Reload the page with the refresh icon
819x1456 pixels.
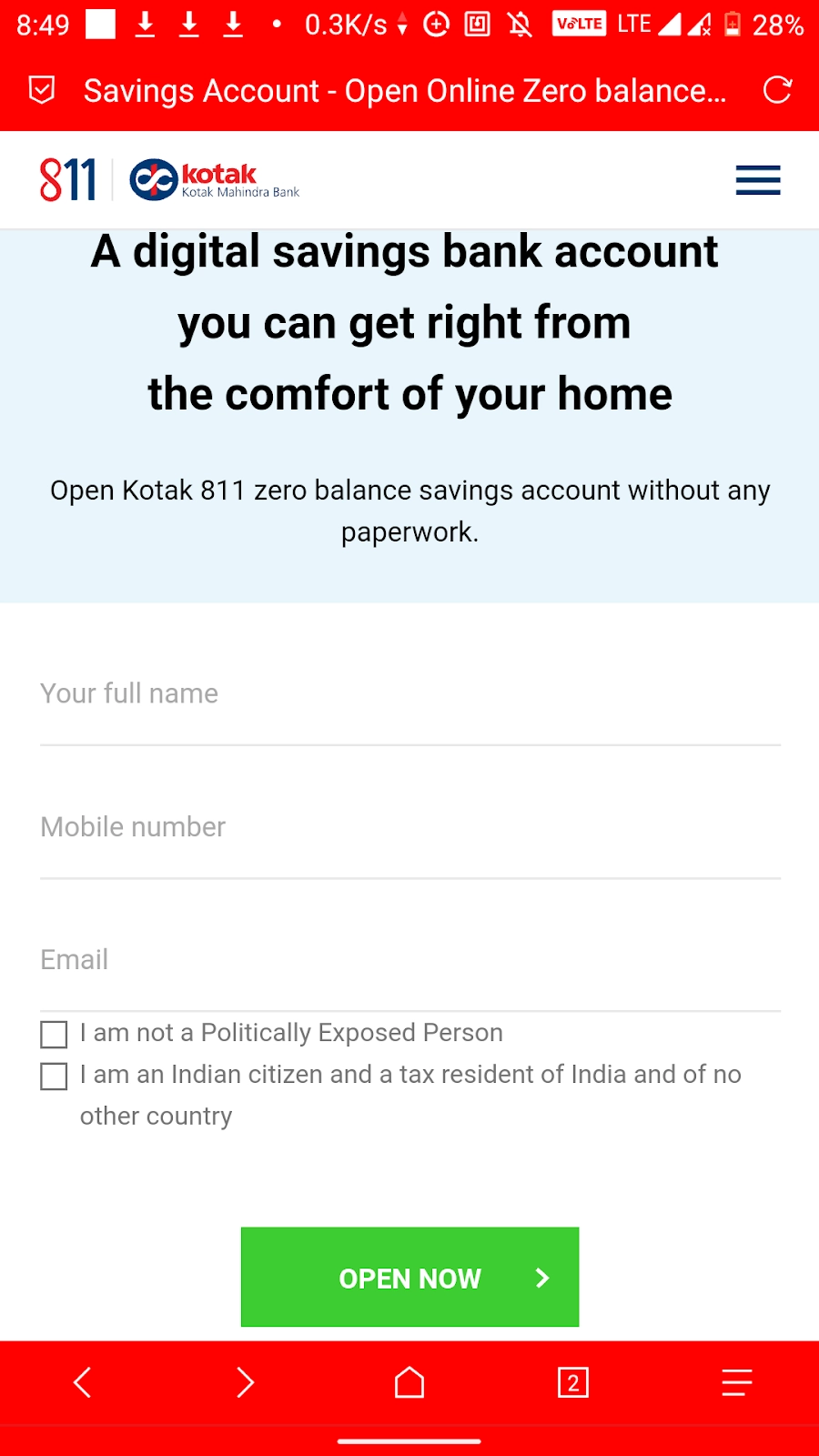pyautogui.click(x=777, y=90)
